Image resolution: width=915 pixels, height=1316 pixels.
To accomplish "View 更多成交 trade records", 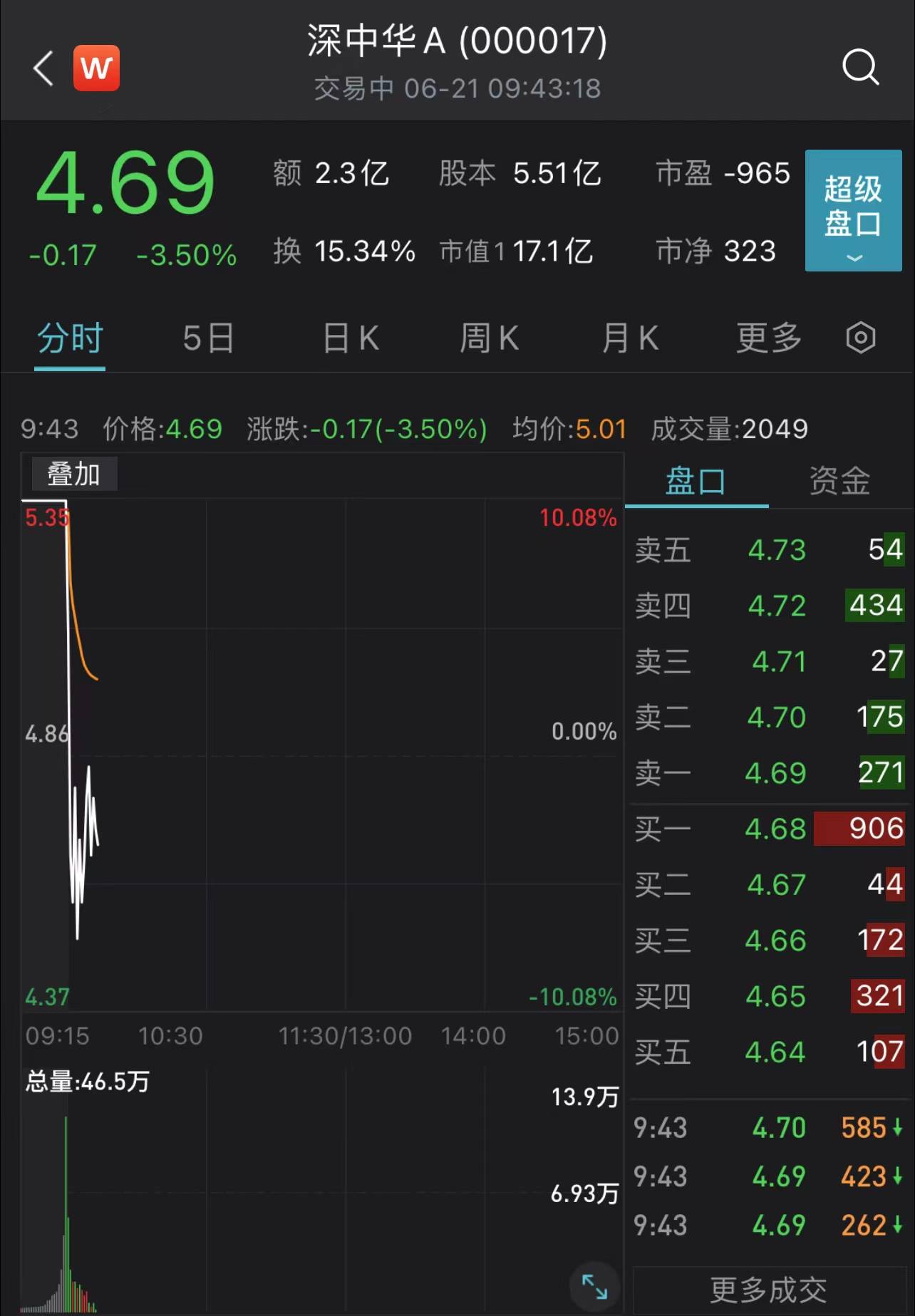I will point(768,1290).
